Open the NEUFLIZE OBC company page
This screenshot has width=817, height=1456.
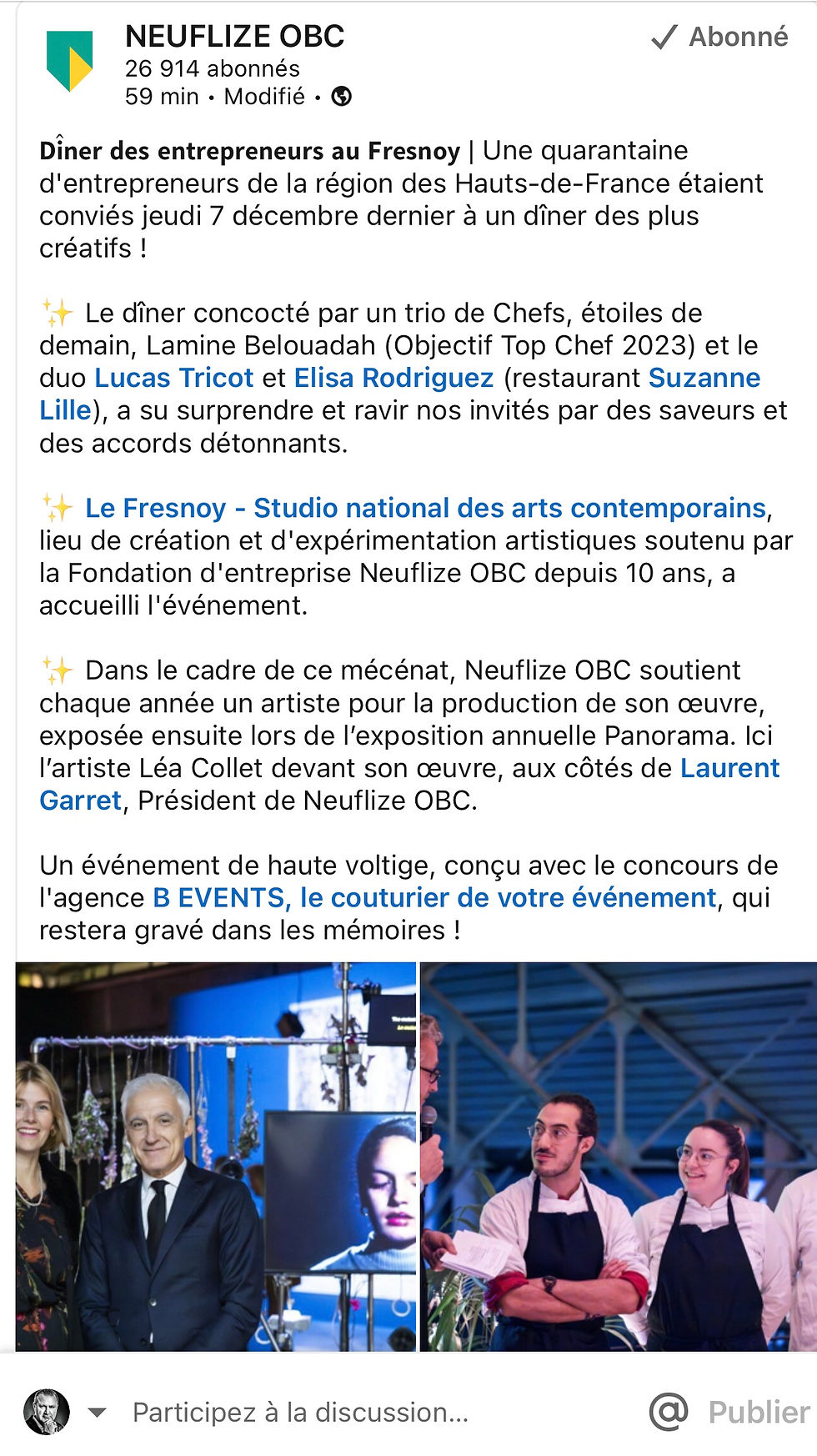click(x=234, y=37)
